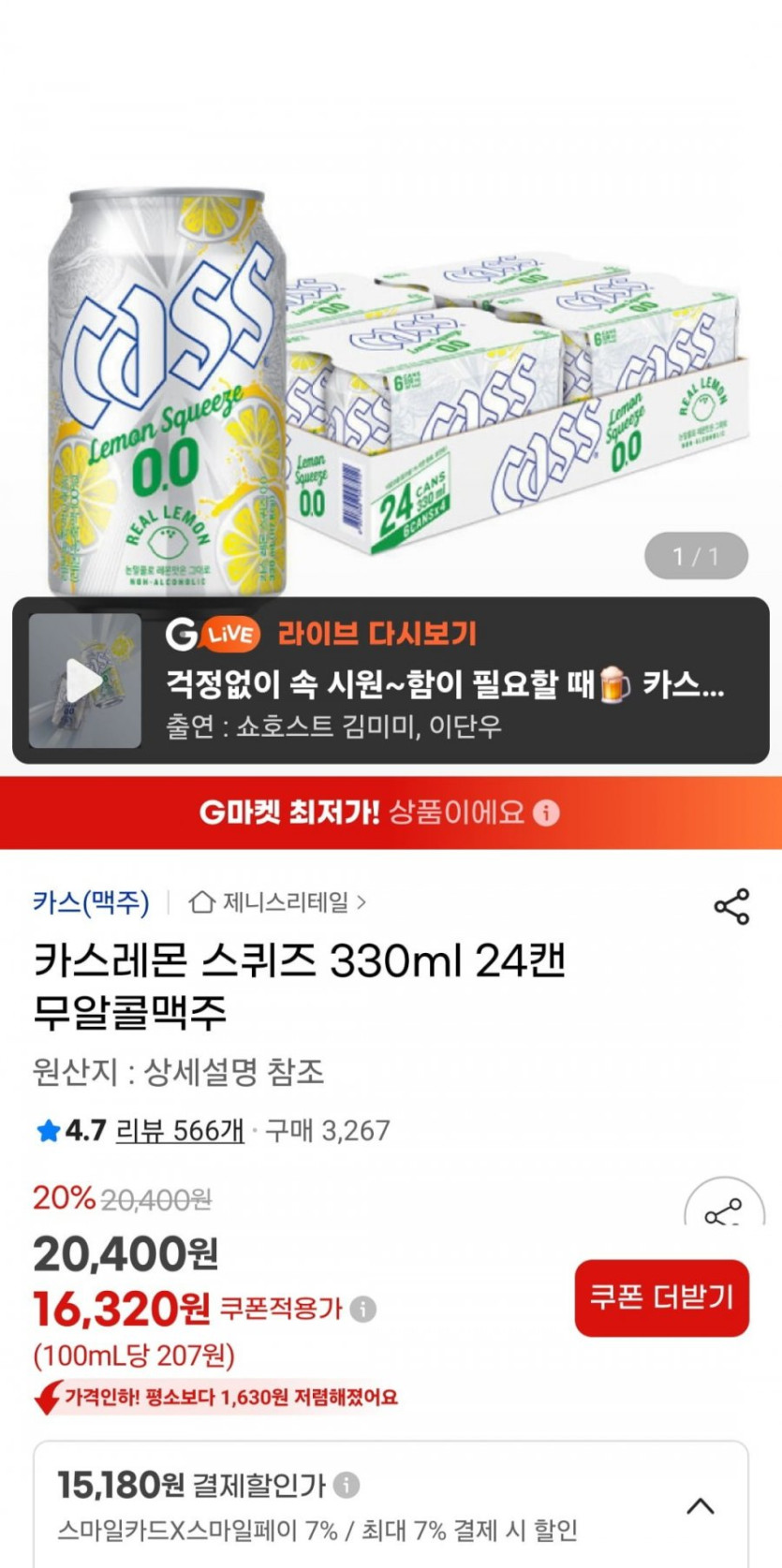Show info about 결제할인가
The height and width of the screenshot is (1568, 782).
347,1485
